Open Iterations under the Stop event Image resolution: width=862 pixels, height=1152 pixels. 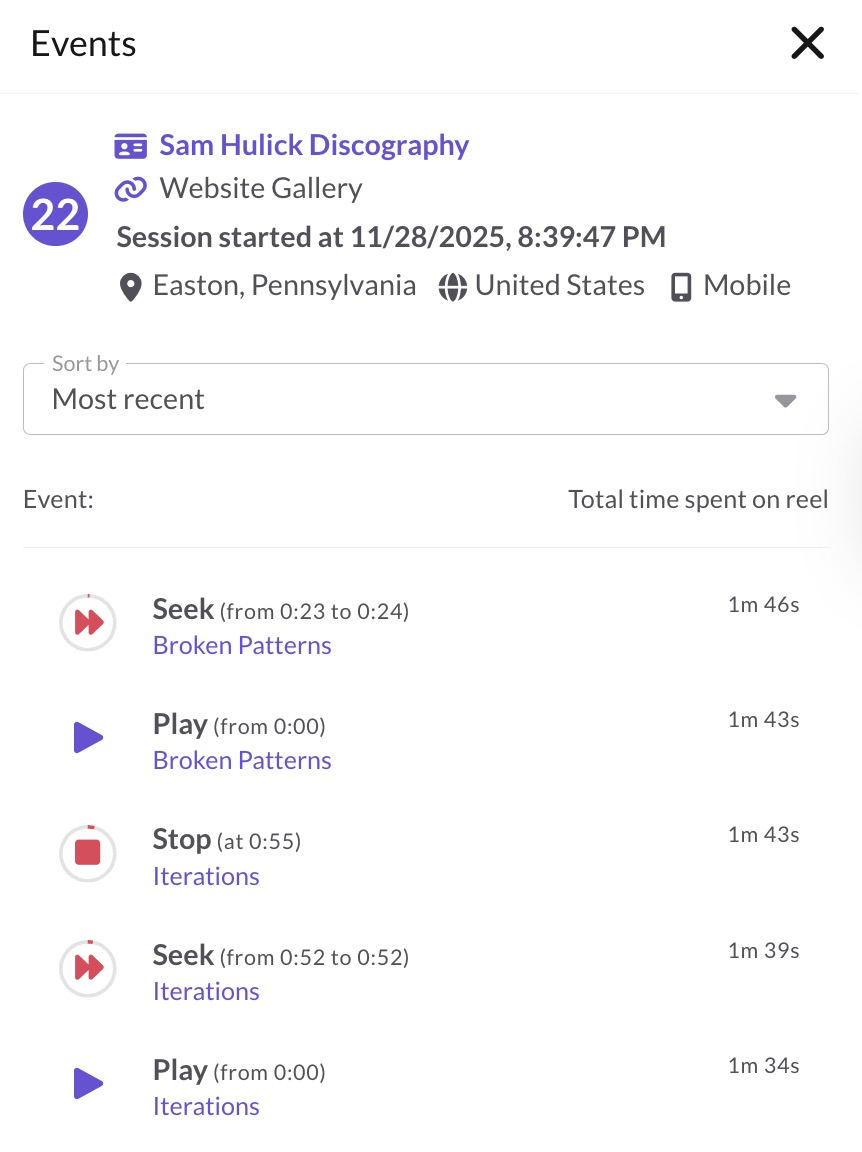206,877
